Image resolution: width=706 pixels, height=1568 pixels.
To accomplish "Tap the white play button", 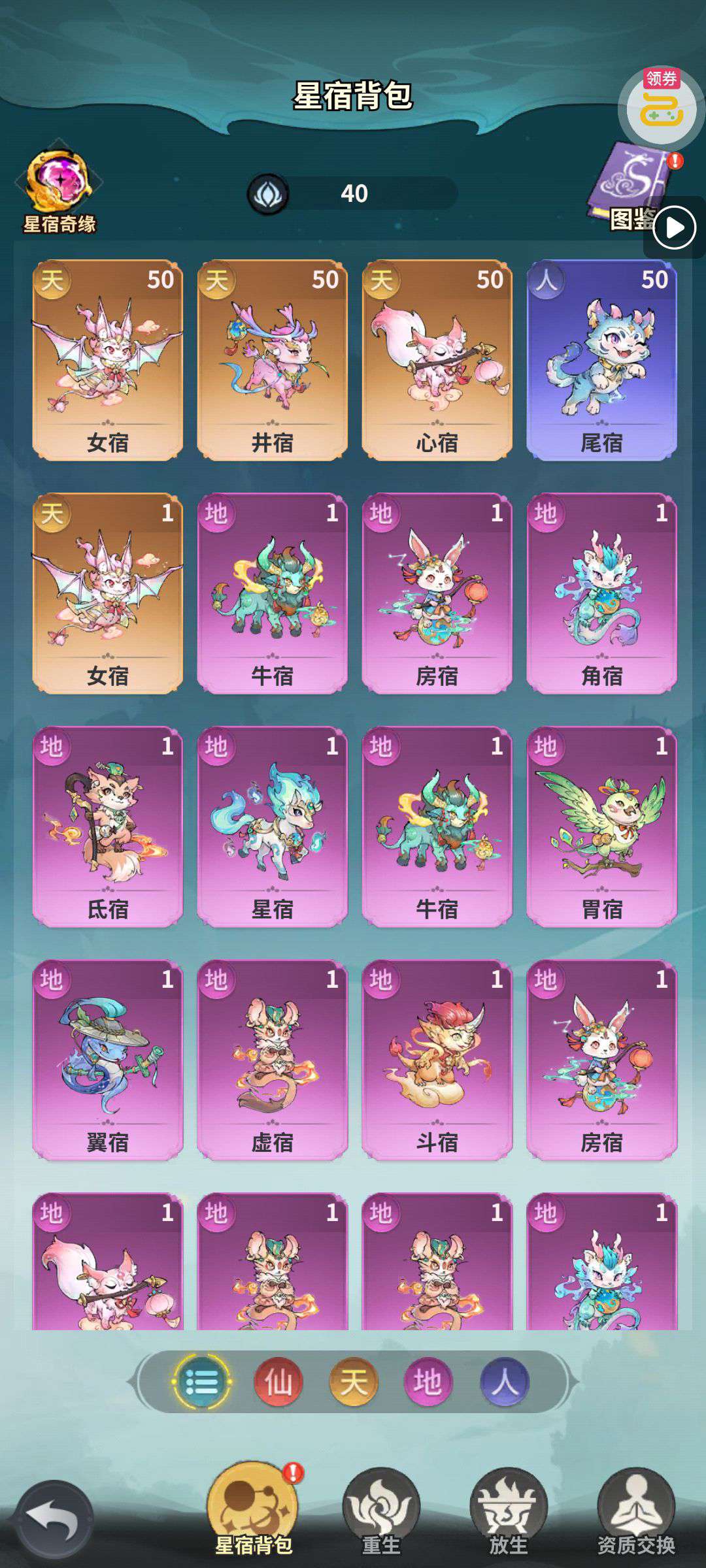I will 675,227.
